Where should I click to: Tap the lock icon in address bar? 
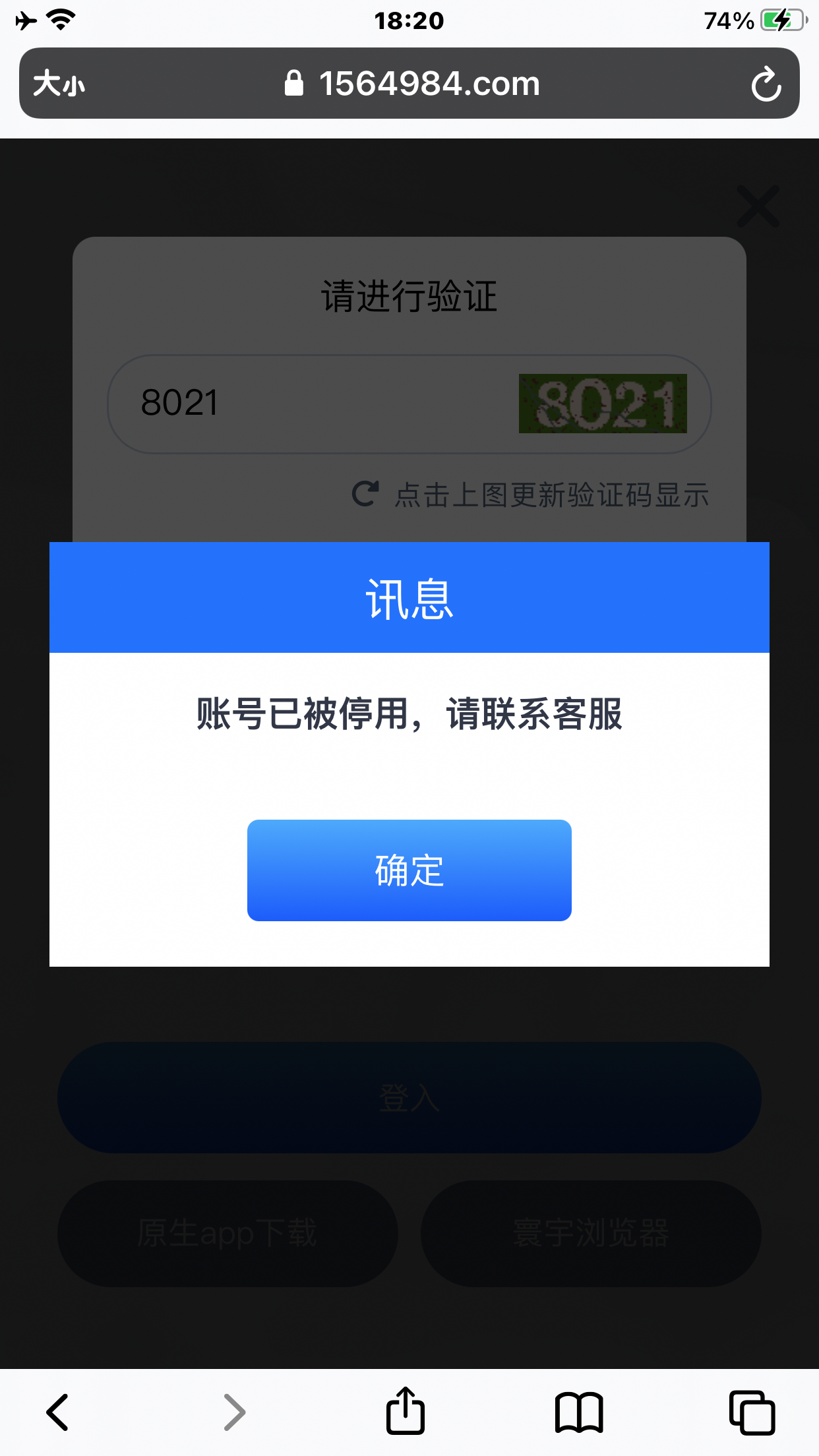[x=295, y=82]
